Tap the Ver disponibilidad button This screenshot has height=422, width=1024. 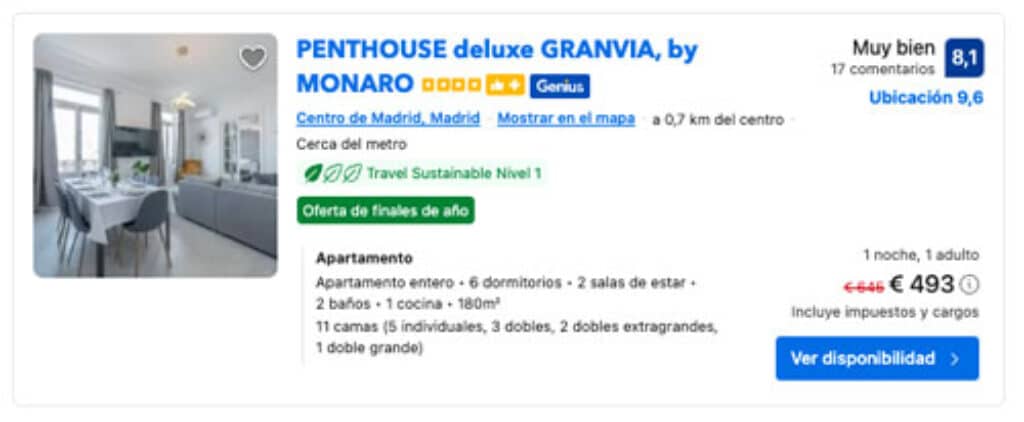(876, 358)
